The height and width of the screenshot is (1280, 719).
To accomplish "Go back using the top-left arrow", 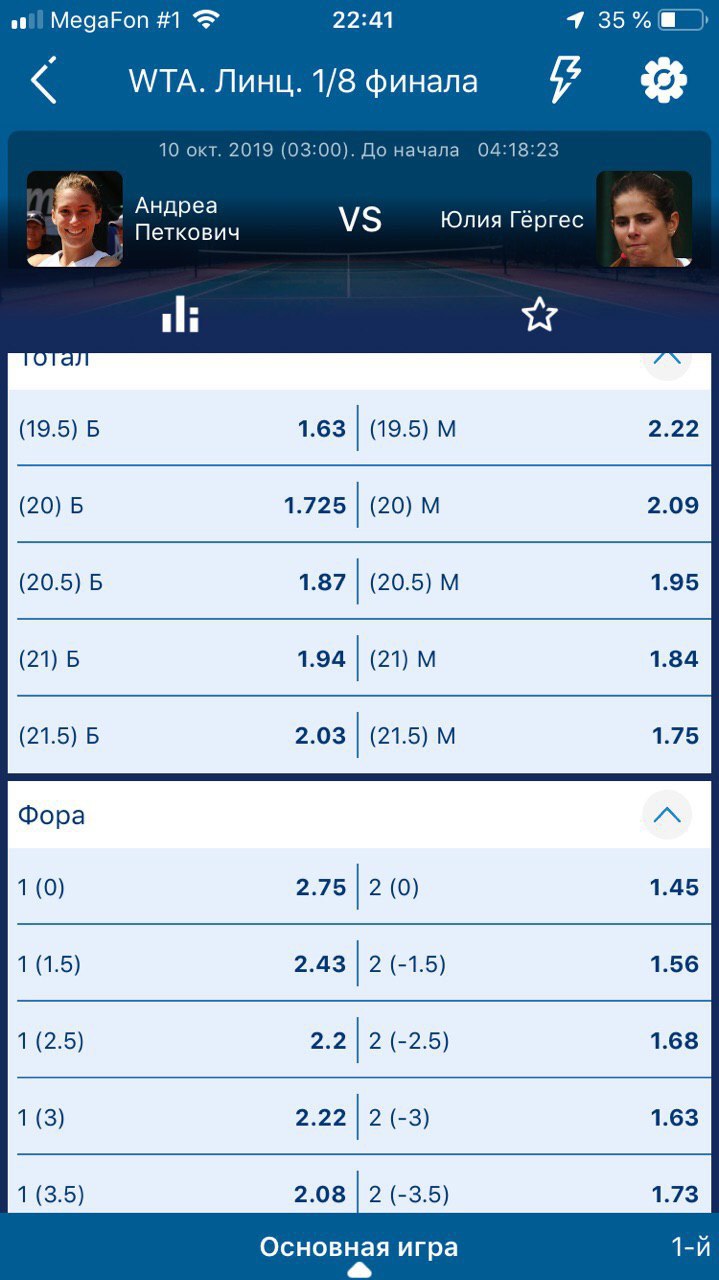I will coord(44,80).
